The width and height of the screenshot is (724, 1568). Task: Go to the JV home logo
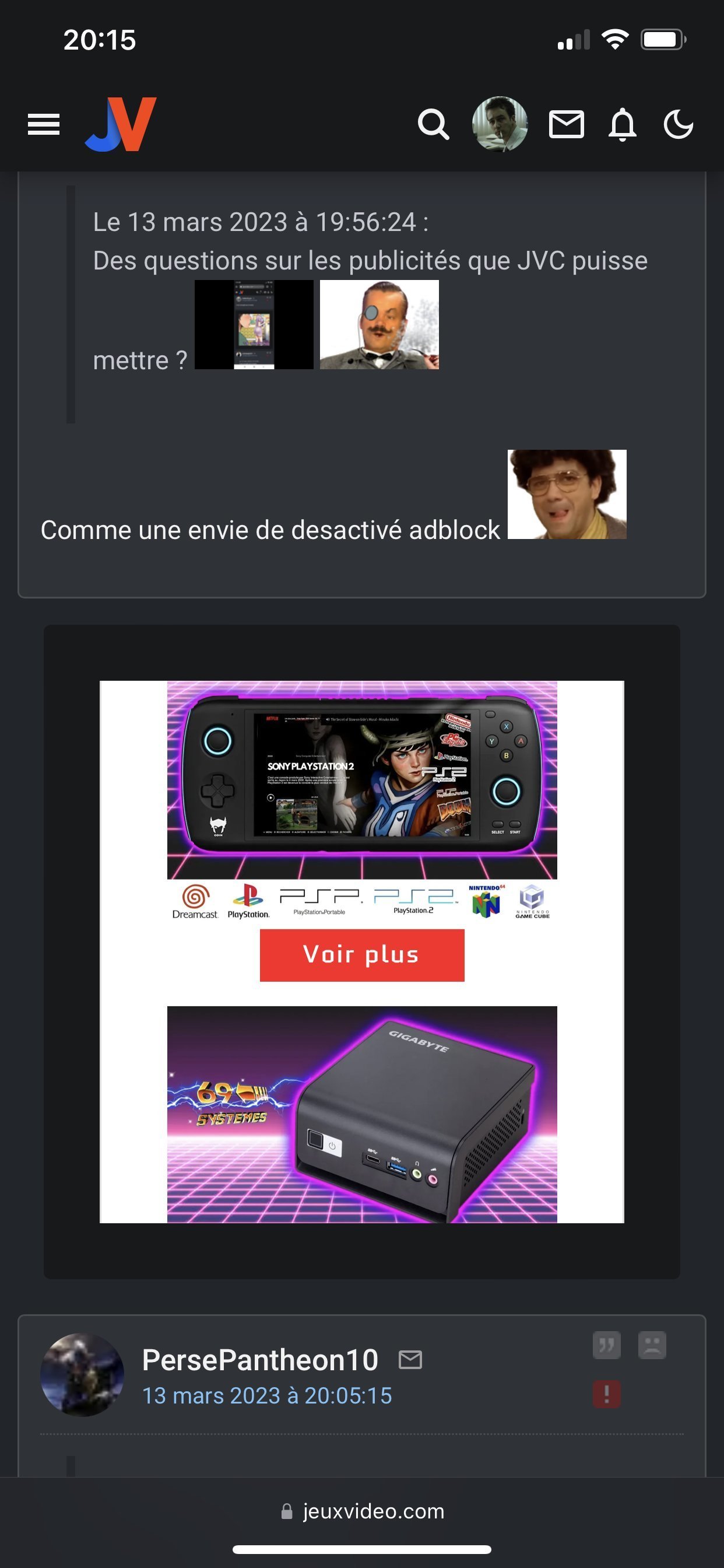[x=121, y=124]
